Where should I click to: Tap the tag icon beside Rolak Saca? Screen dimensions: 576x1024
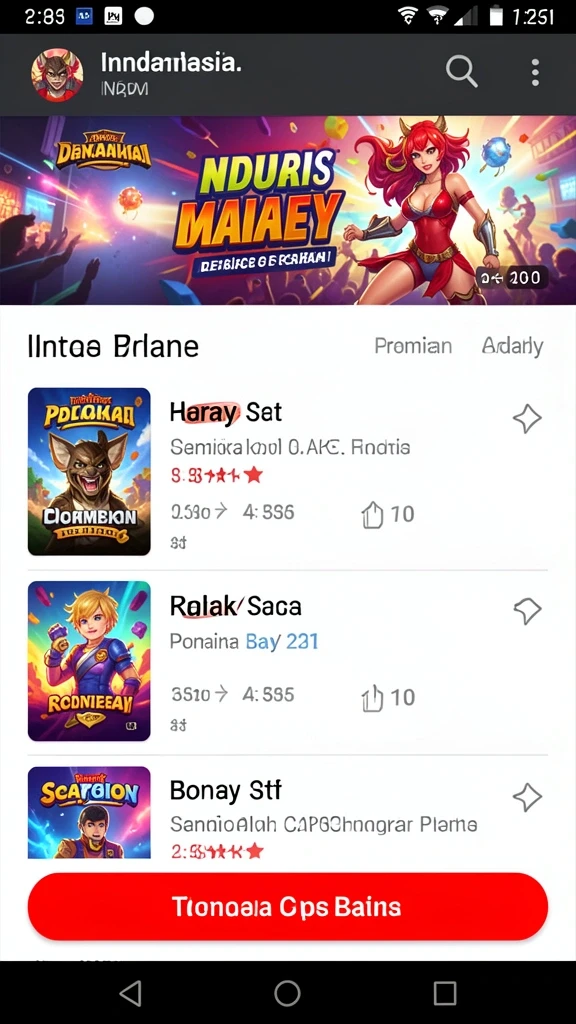tap(527, 611)
